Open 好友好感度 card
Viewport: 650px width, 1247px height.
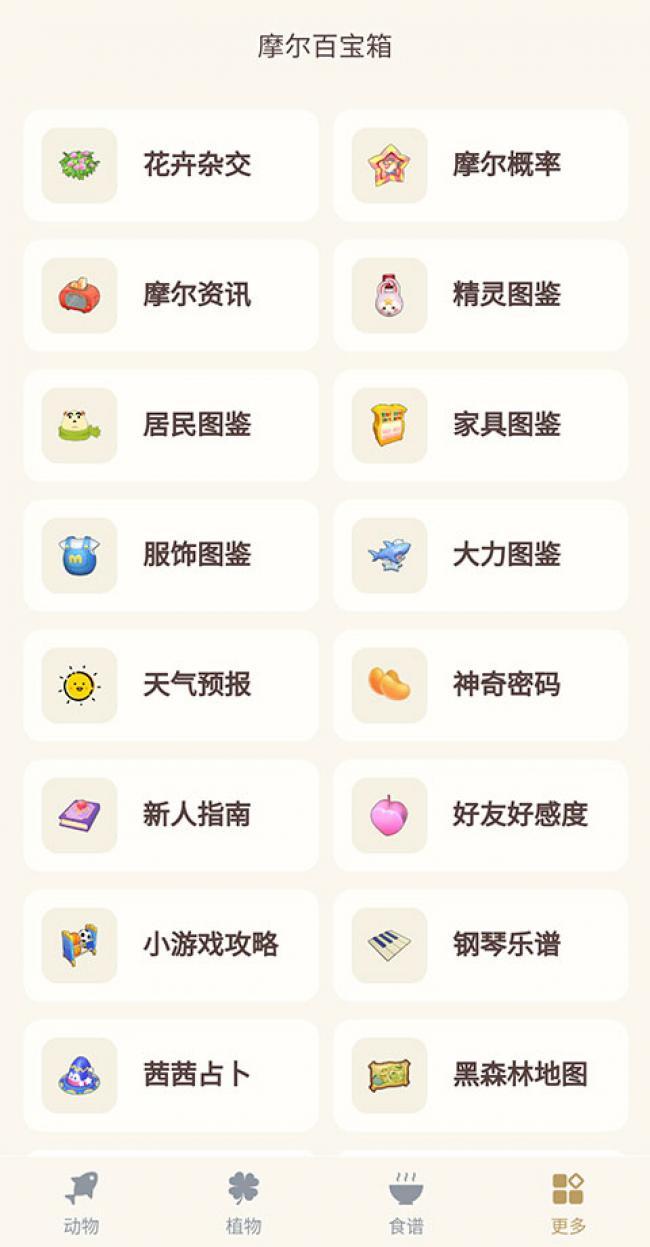(481, 815)
